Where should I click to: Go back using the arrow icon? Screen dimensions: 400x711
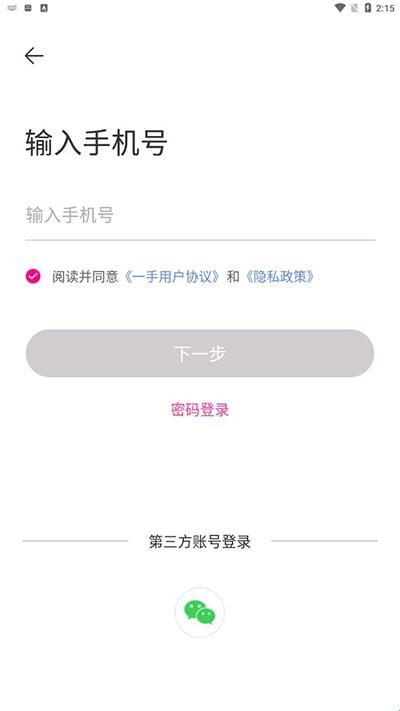[x=34, y=56]
